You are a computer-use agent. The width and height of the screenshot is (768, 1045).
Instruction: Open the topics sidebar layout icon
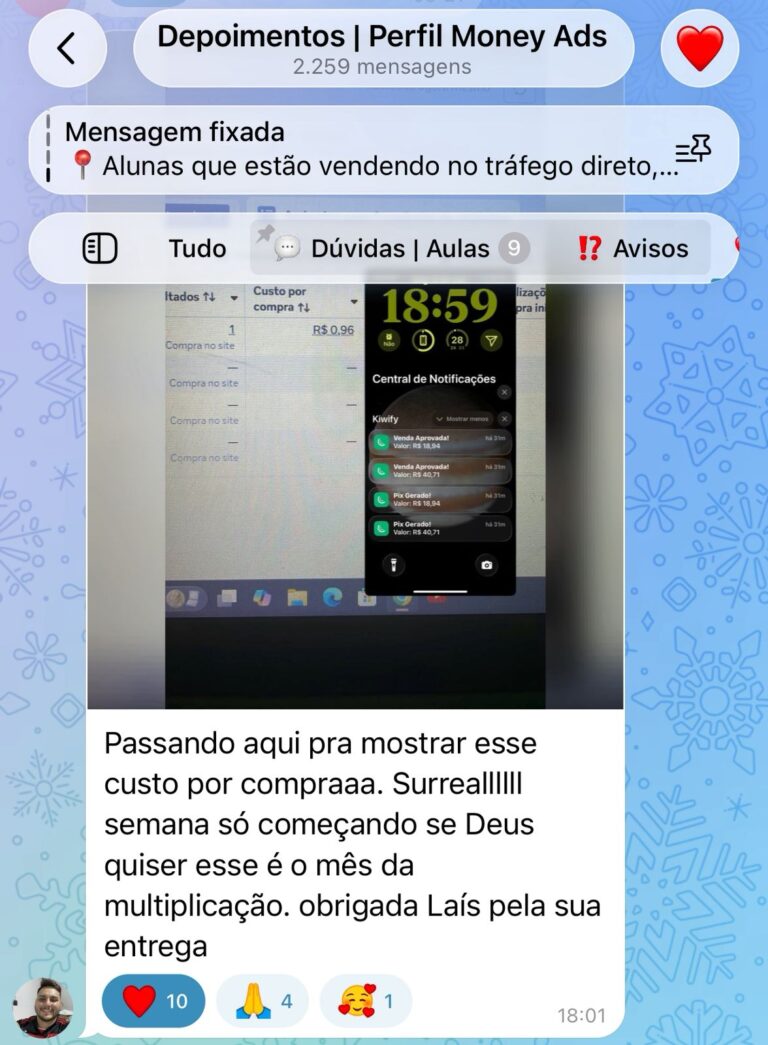100,248
